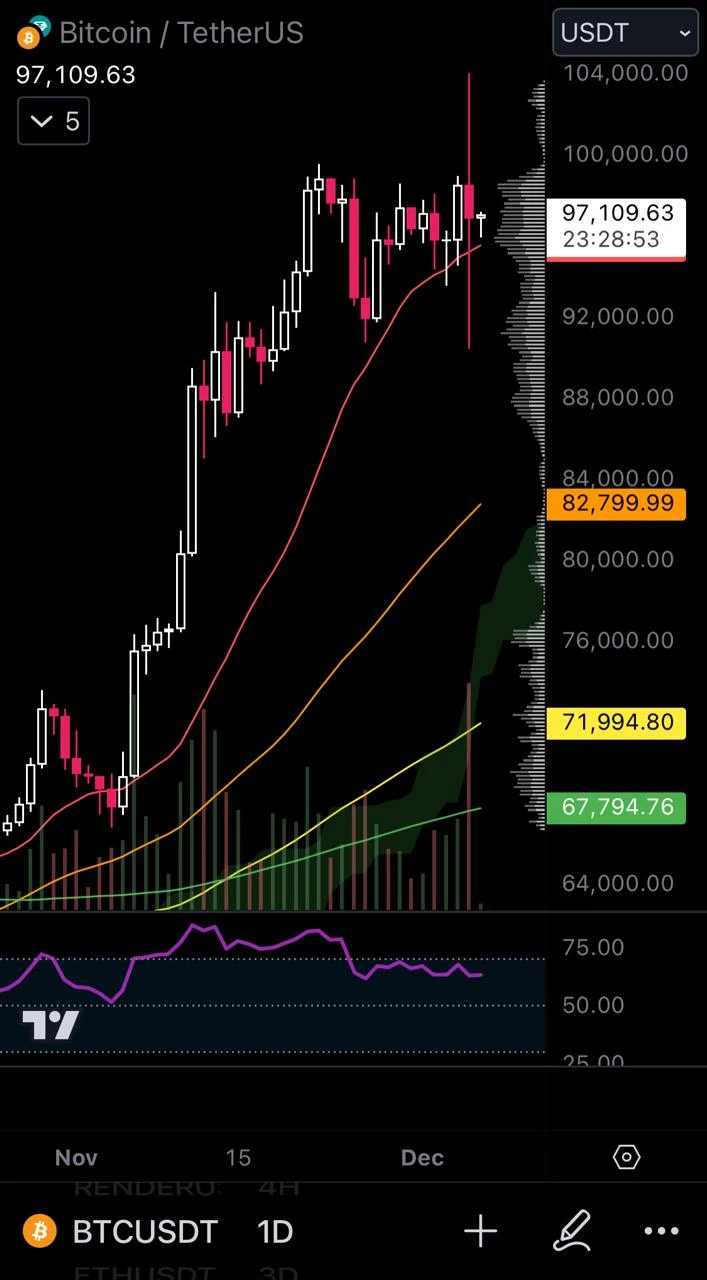707x1280 pixels.
Task: Change the BTCUSDT symbol
Action: click(145, 1231)
